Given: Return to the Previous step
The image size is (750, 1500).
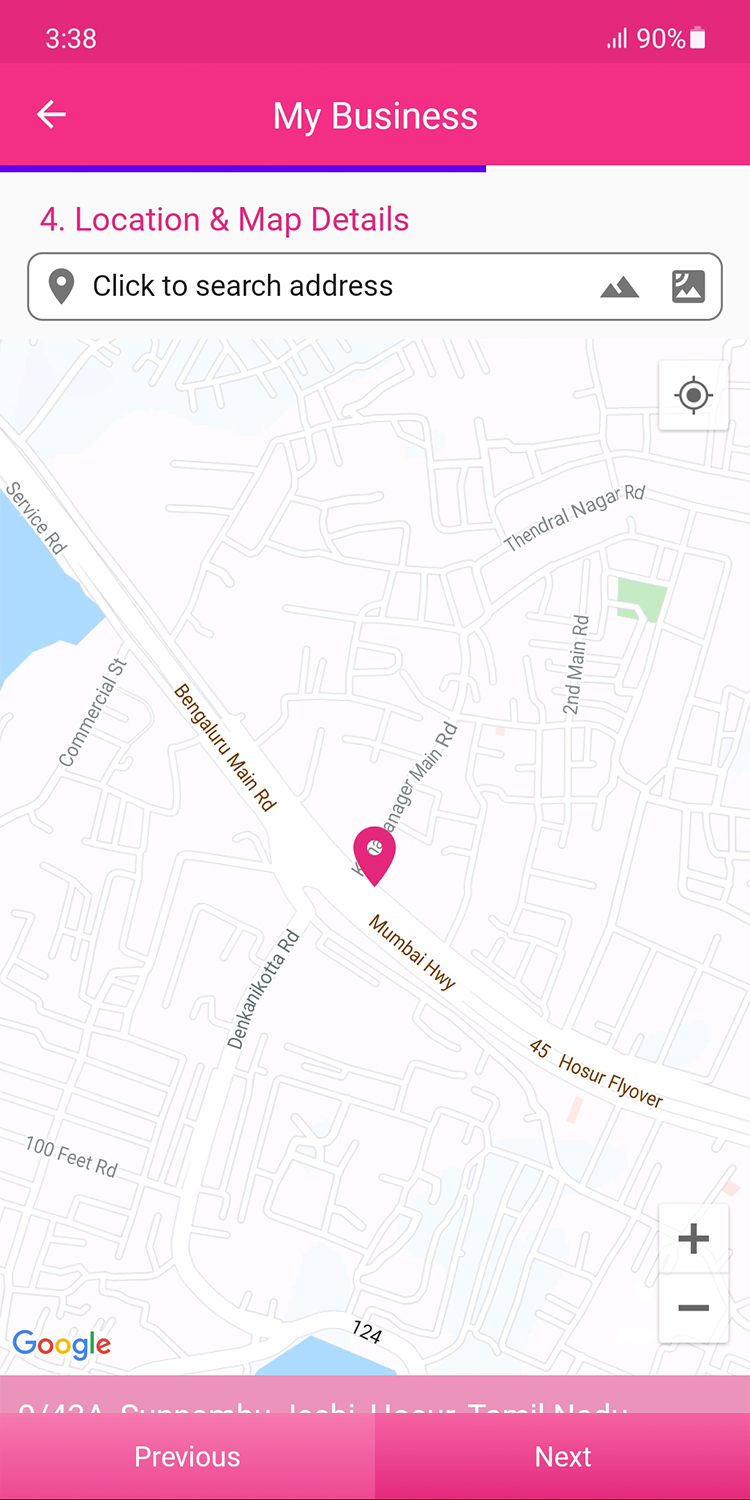Looking at the screenshot, I should tap(187, 1457).
